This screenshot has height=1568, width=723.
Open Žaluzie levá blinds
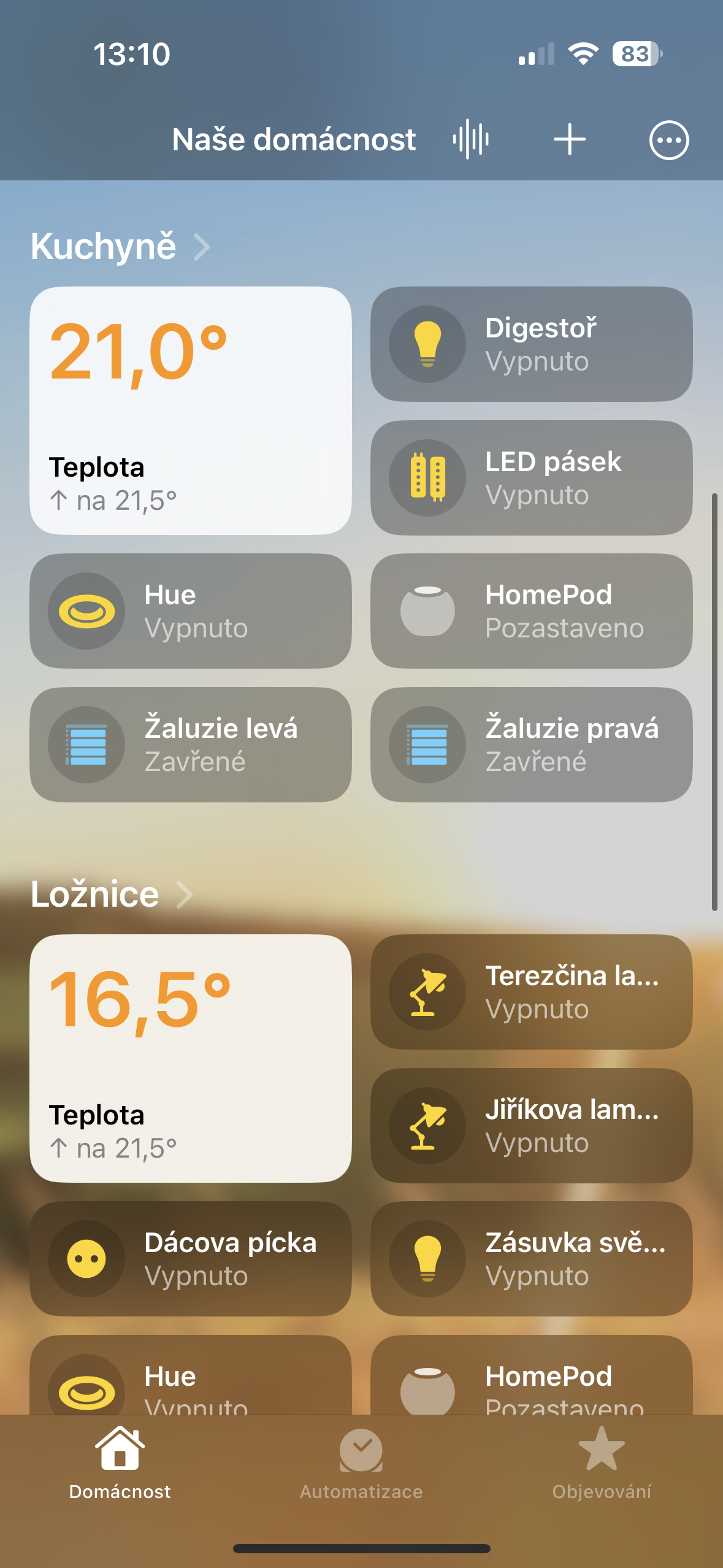coord(191,744)
